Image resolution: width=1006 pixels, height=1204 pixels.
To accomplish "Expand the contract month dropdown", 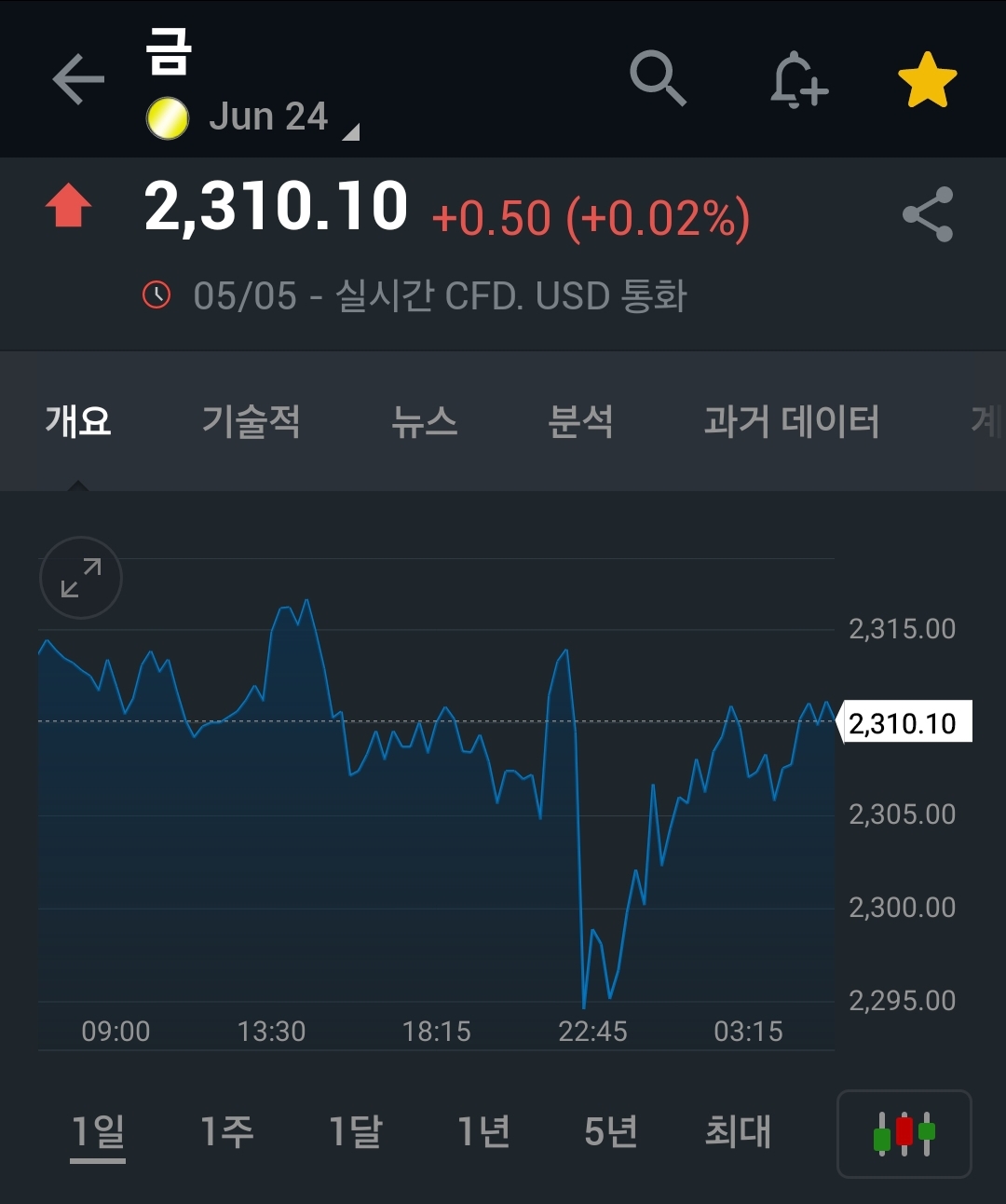I will click(x=350, y=130).
